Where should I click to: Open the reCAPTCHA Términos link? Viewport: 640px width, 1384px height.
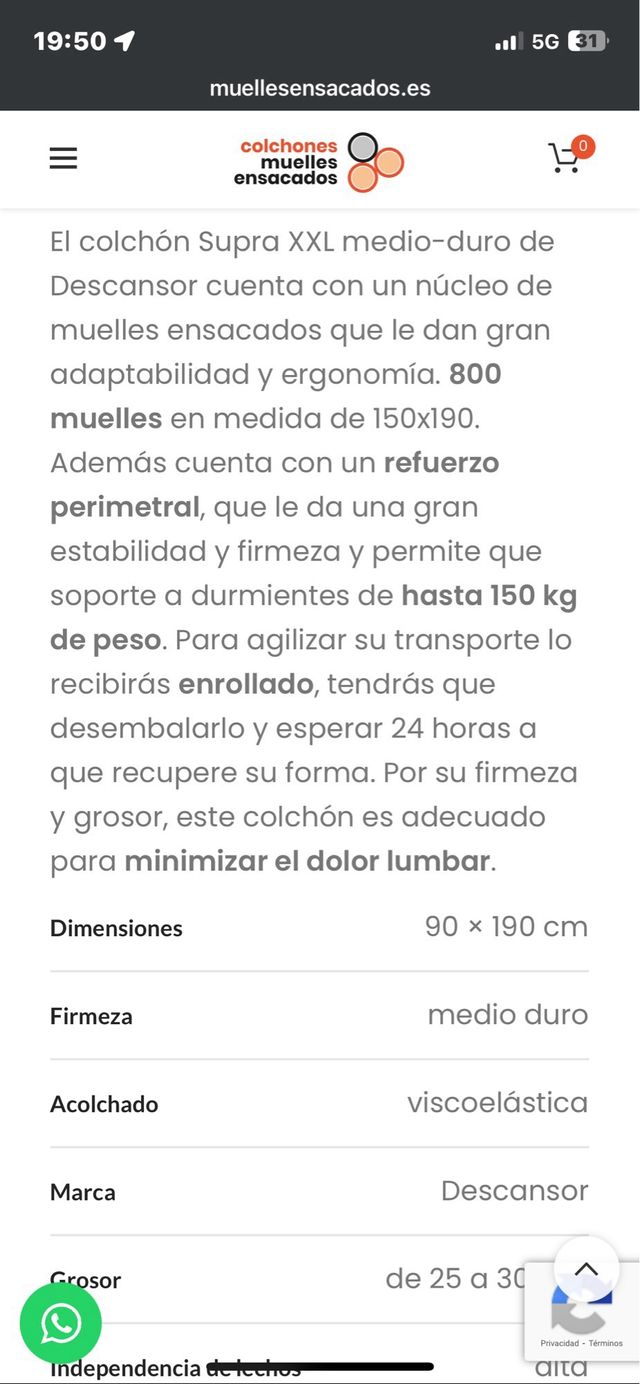pyautogui.click(x=606, y=1343)
